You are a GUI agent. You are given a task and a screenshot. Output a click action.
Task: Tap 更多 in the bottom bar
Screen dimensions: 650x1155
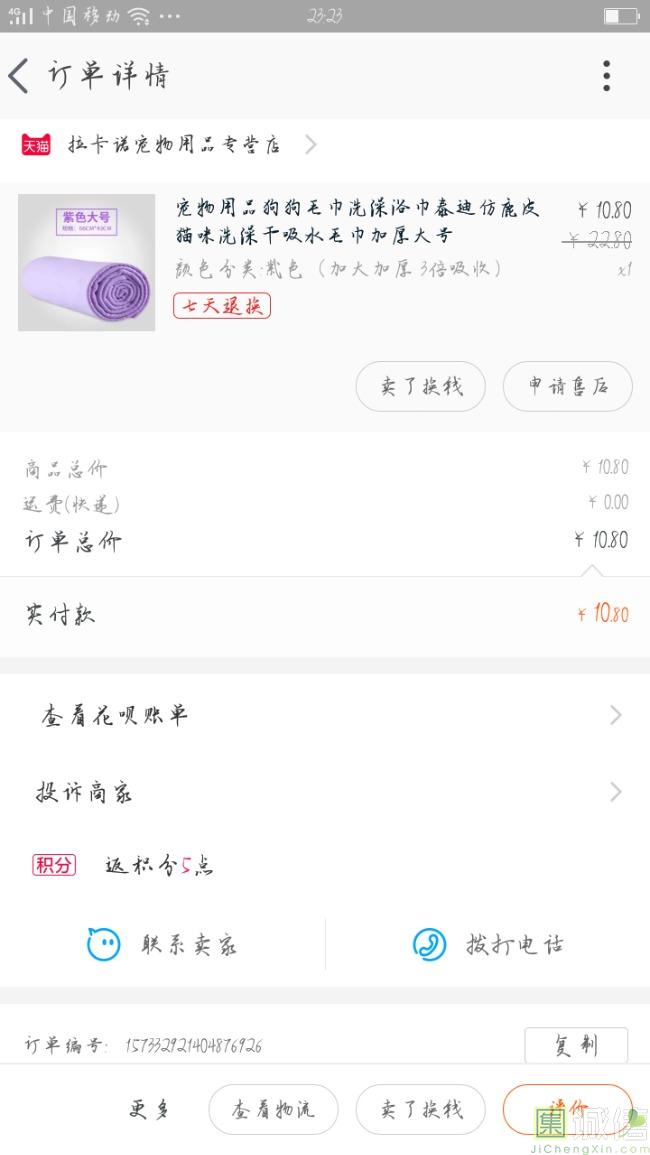click(151, 1109)
